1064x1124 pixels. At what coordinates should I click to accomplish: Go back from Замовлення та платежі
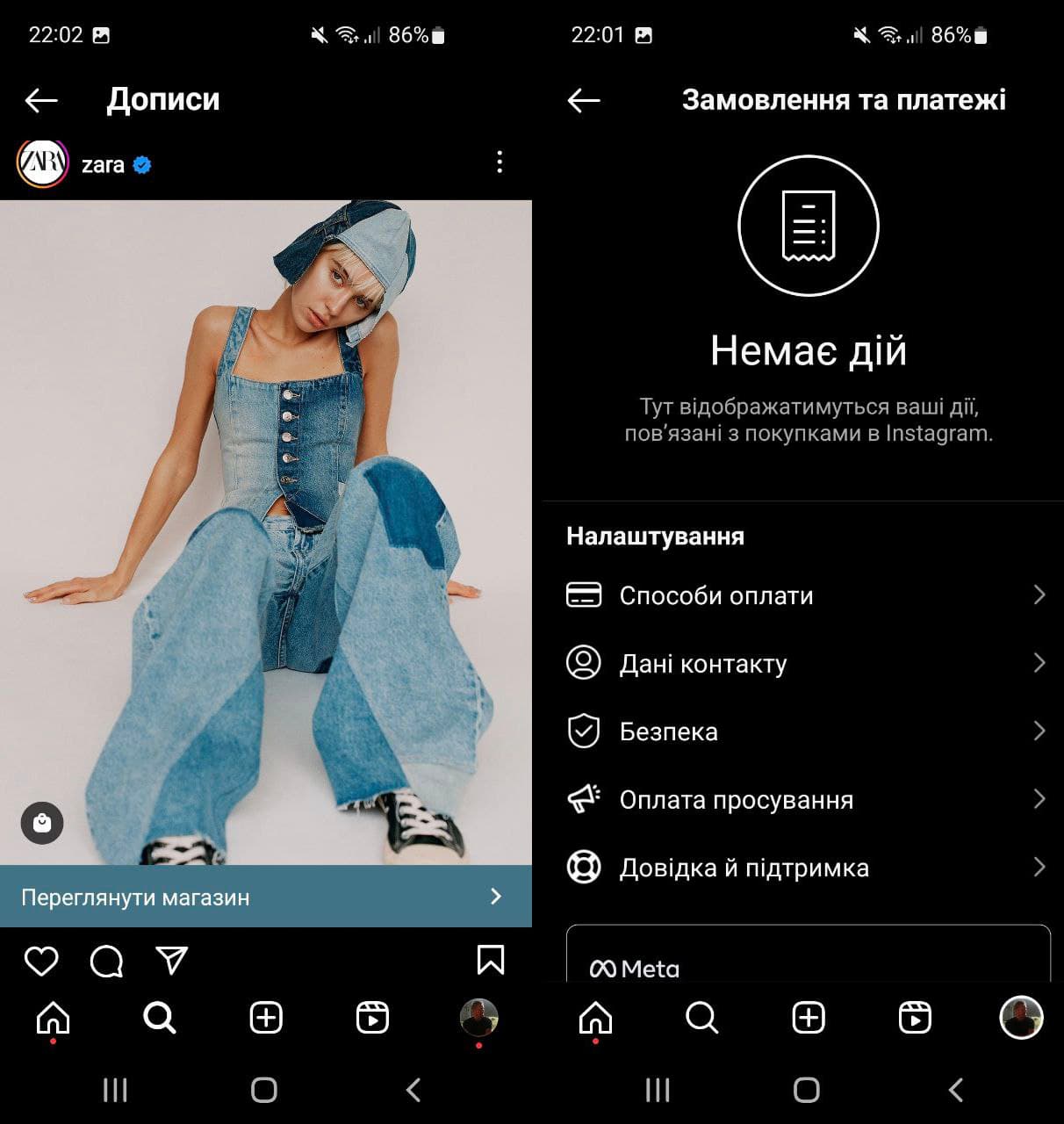coord(584,100)
